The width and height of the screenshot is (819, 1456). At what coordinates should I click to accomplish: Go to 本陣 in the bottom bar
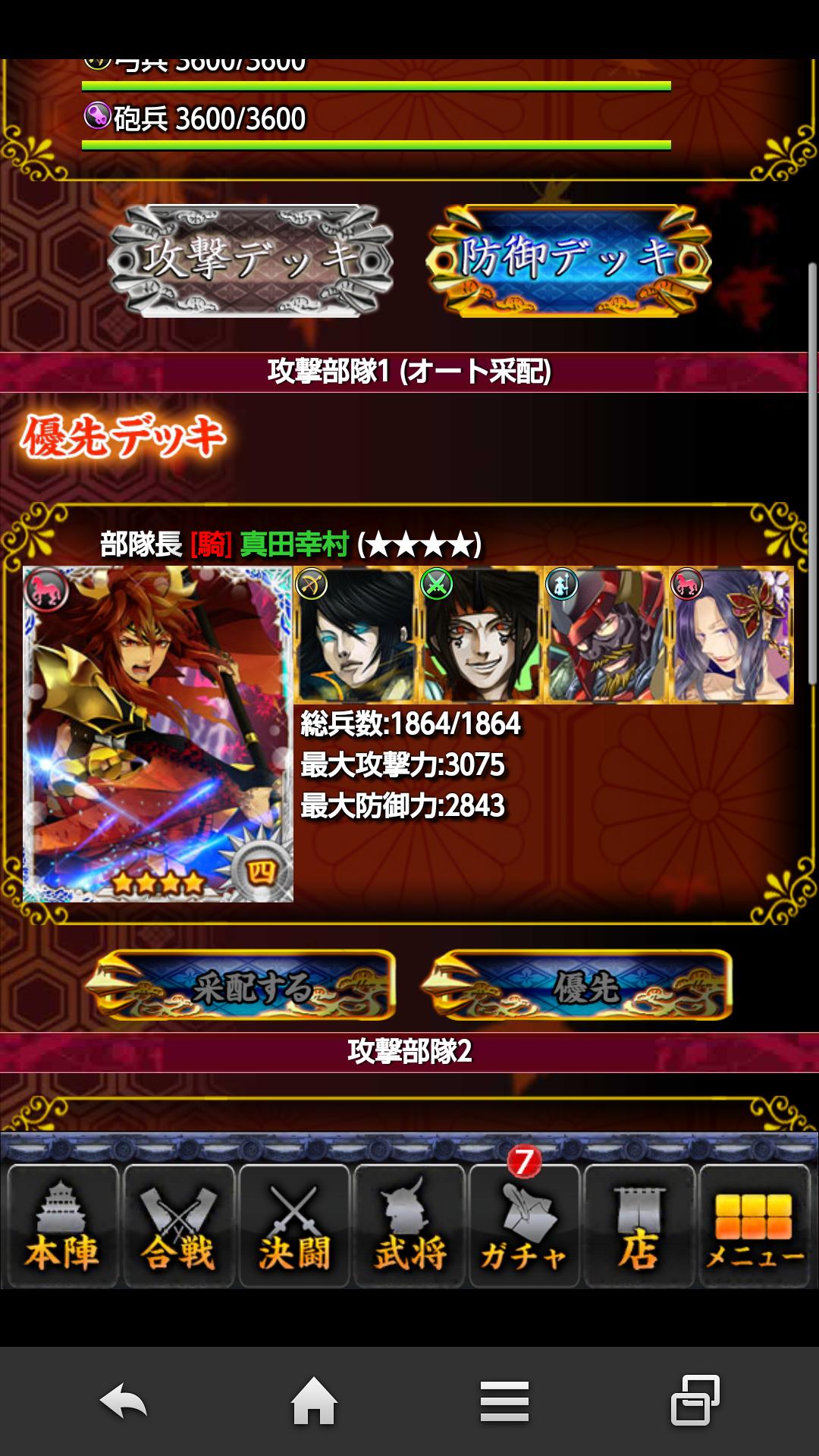pyautogui.click(x=62, y=1226)
